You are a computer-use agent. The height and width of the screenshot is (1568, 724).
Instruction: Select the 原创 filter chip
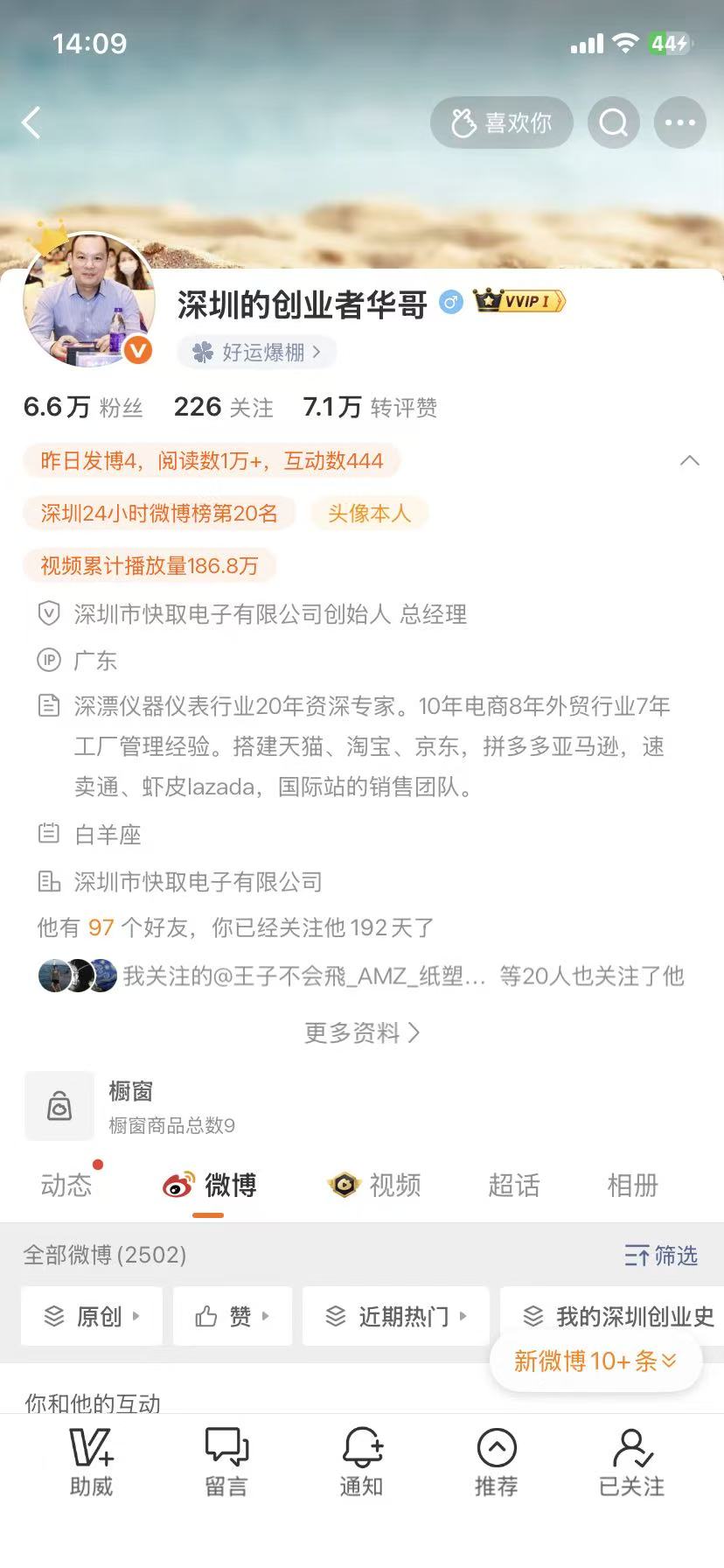point(92,1316)
